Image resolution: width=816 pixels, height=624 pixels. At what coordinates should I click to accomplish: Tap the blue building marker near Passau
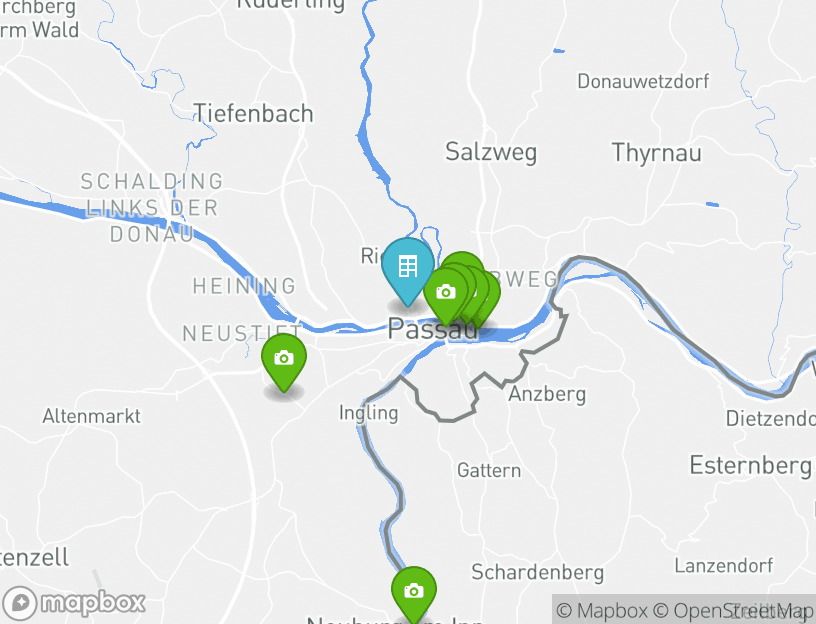pyautogui.click(x=407, y=267)
